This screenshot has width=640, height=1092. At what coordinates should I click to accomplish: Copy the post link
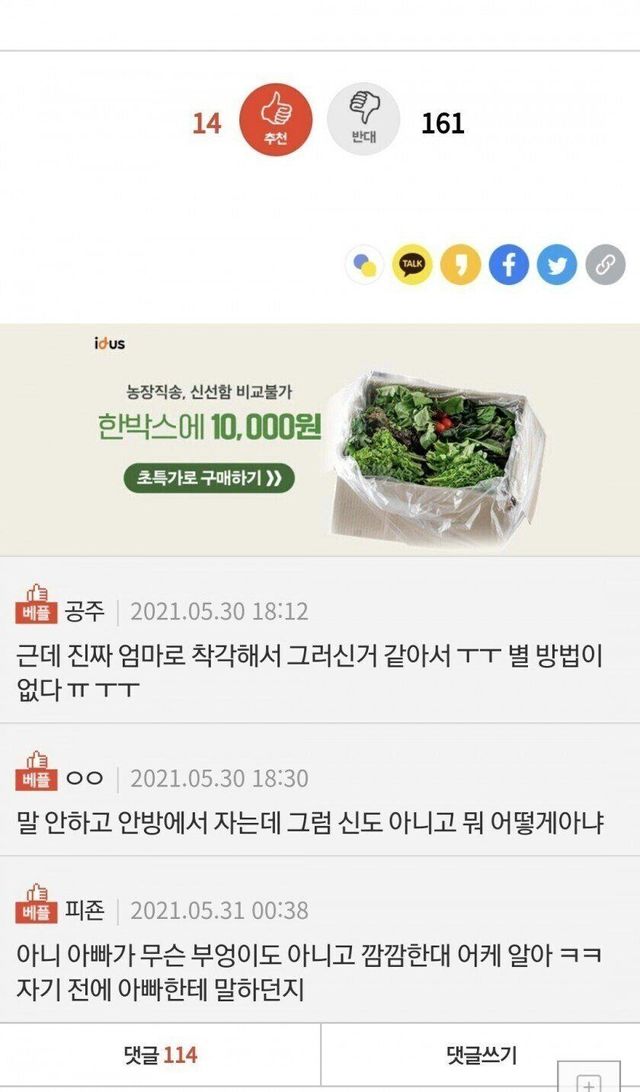coord(605,265)
